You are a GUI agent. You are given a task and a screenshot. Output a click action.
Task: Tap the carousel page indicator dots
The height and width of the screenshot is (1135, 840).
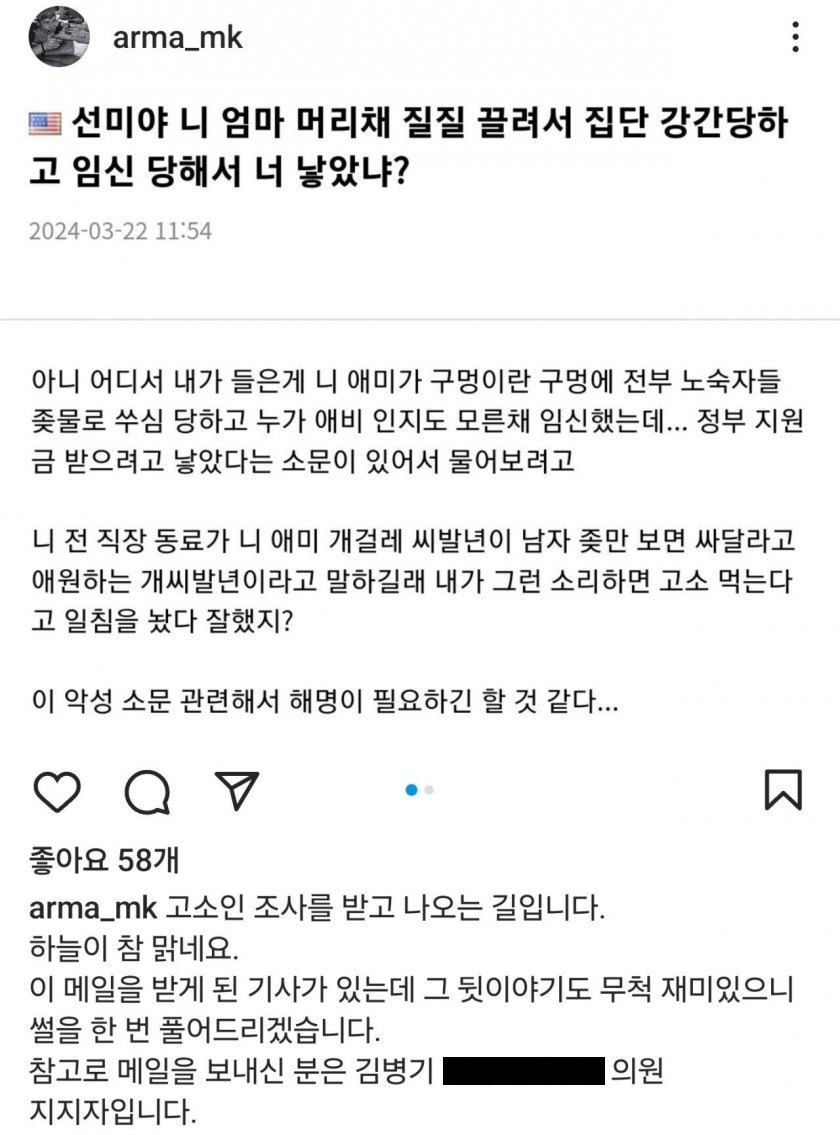pos(419,790)
